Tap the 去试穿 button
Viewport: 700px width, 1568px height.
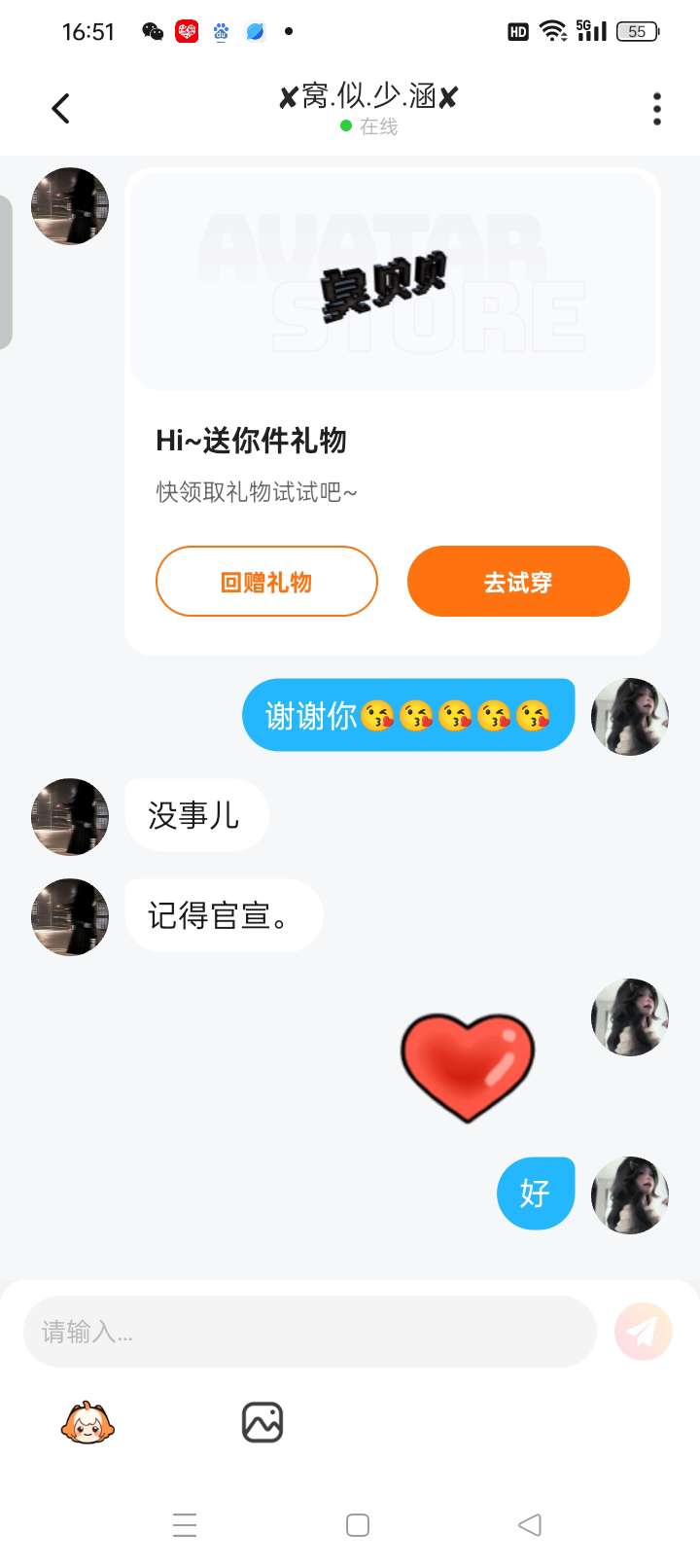pyautogui.click(x=518, y=582)
